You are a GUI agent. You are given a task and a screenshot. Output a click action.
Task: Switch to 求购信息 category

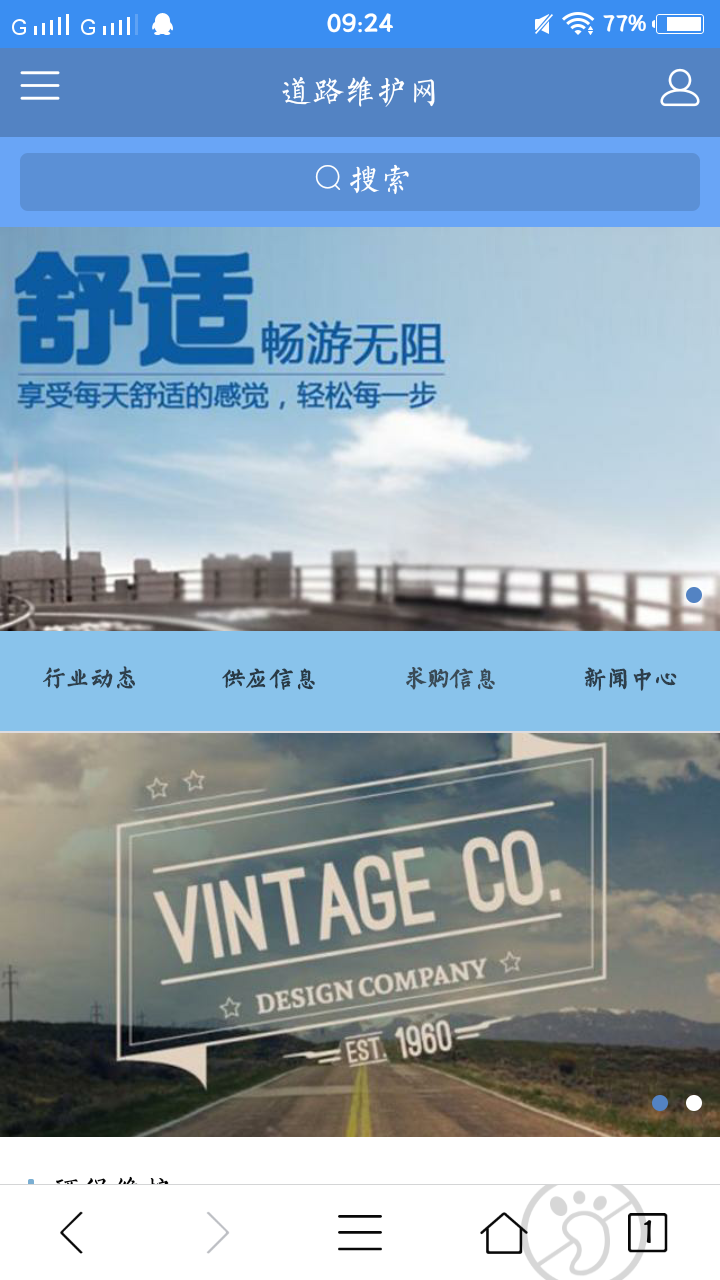click(x=452, y=678)
